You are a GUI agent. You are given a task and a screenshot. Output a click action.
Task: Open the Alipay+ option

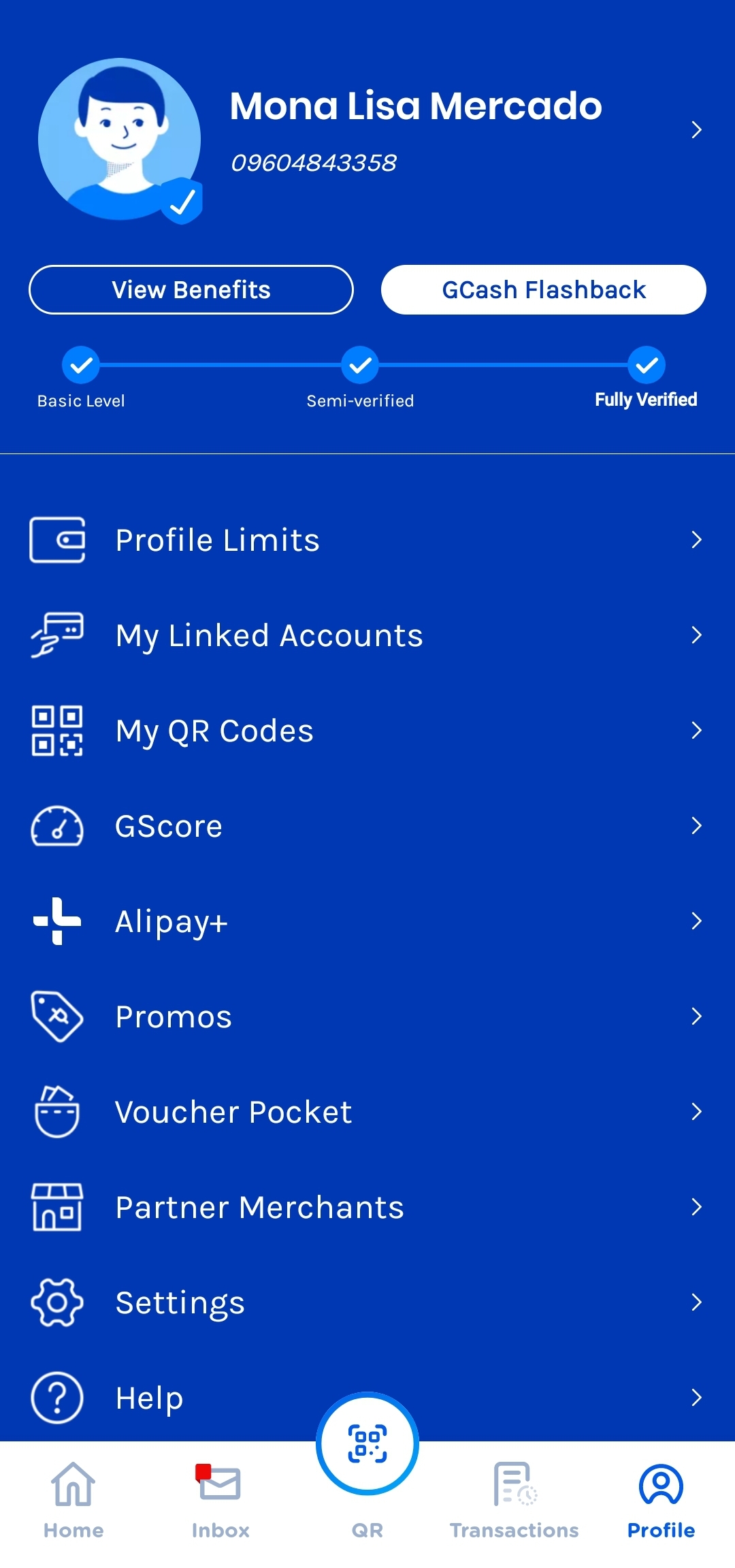[366, 921]
